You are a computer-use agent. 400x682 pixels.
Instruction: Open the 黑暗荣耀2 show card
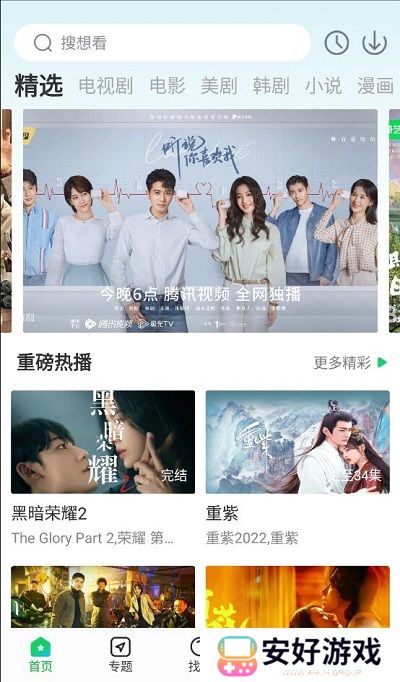coord(103,468)
